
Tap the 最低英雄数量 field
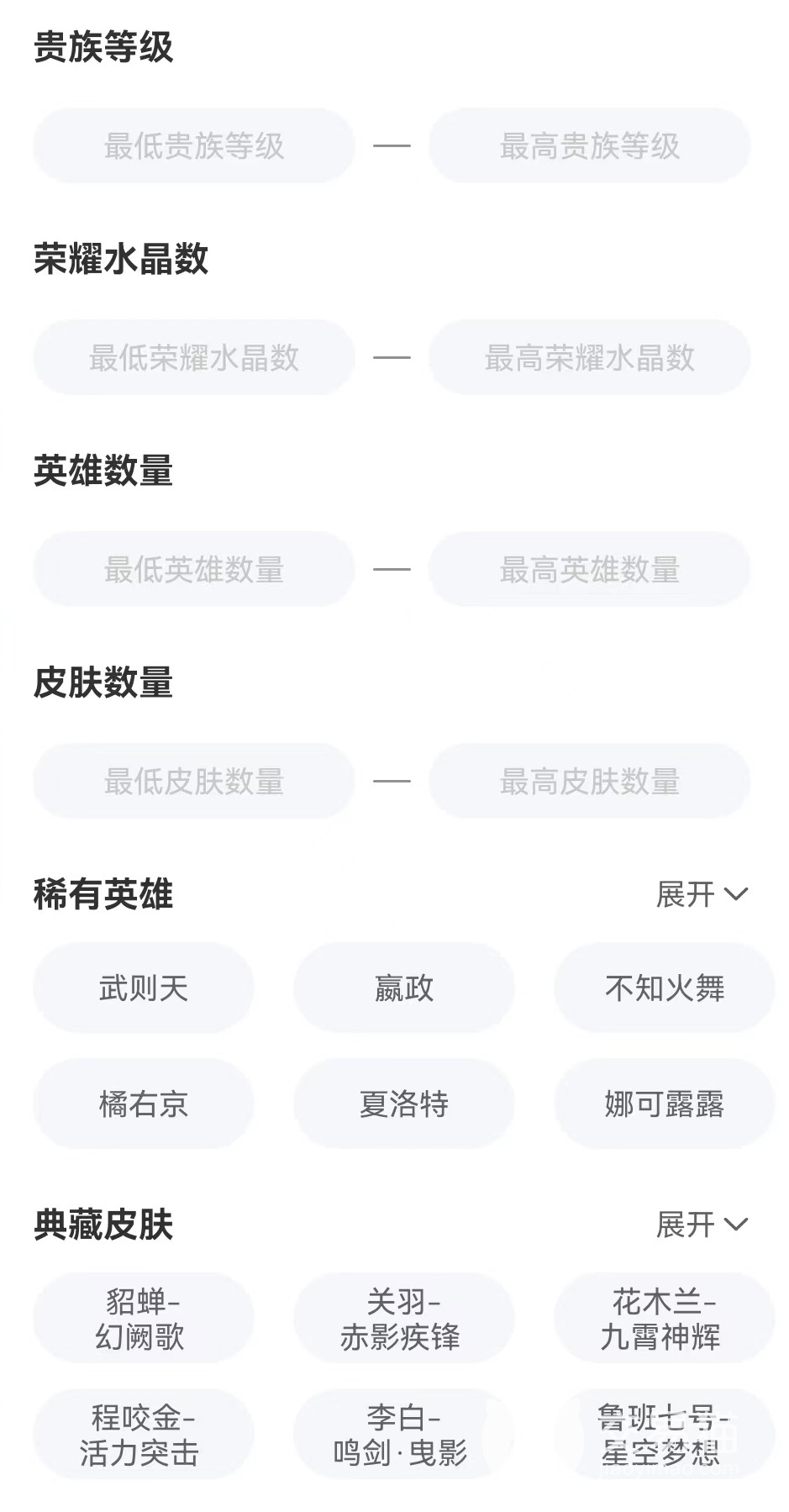[193, 570]
